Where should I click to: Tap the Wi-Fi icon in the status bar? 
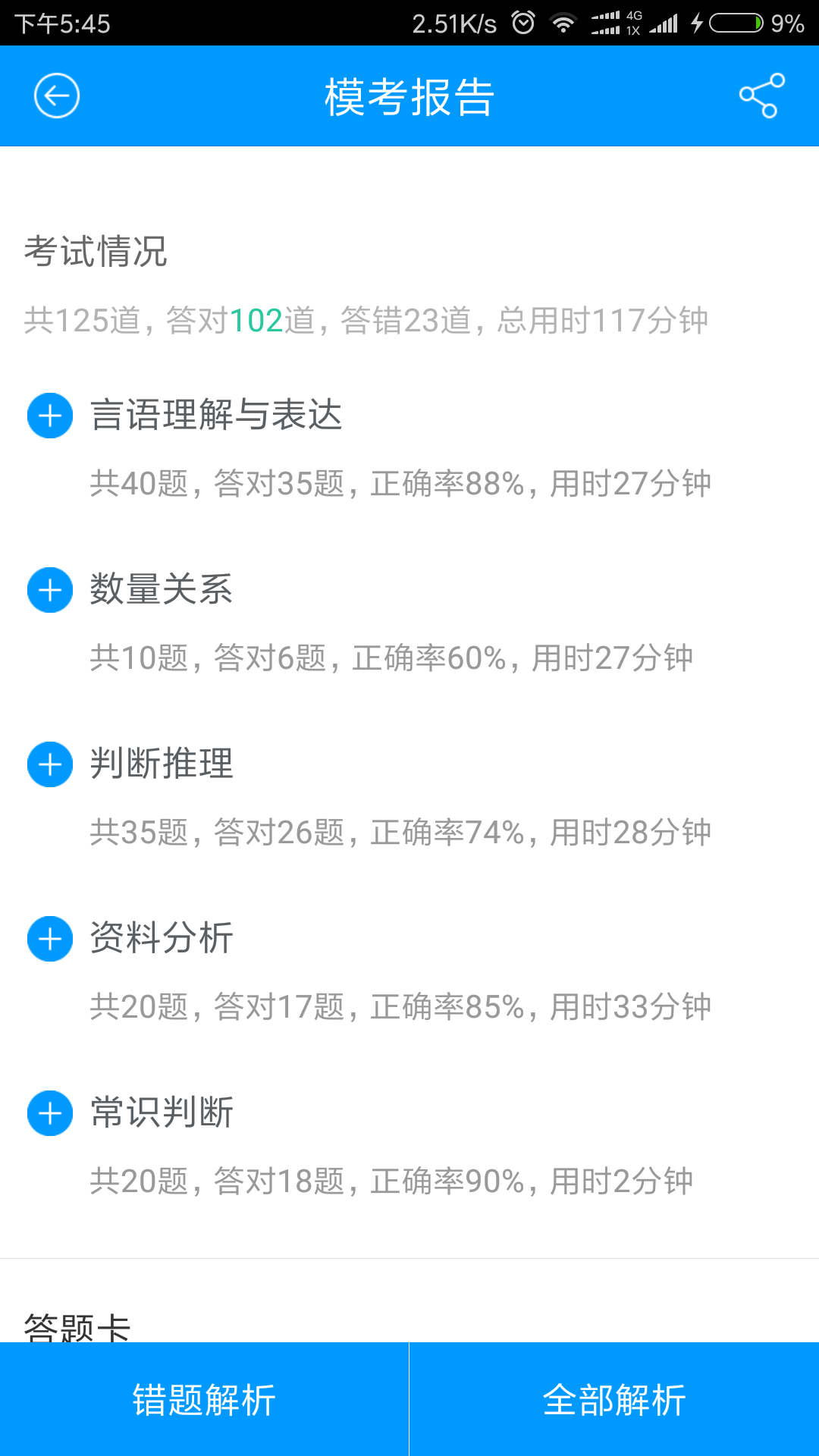[562, 22]
